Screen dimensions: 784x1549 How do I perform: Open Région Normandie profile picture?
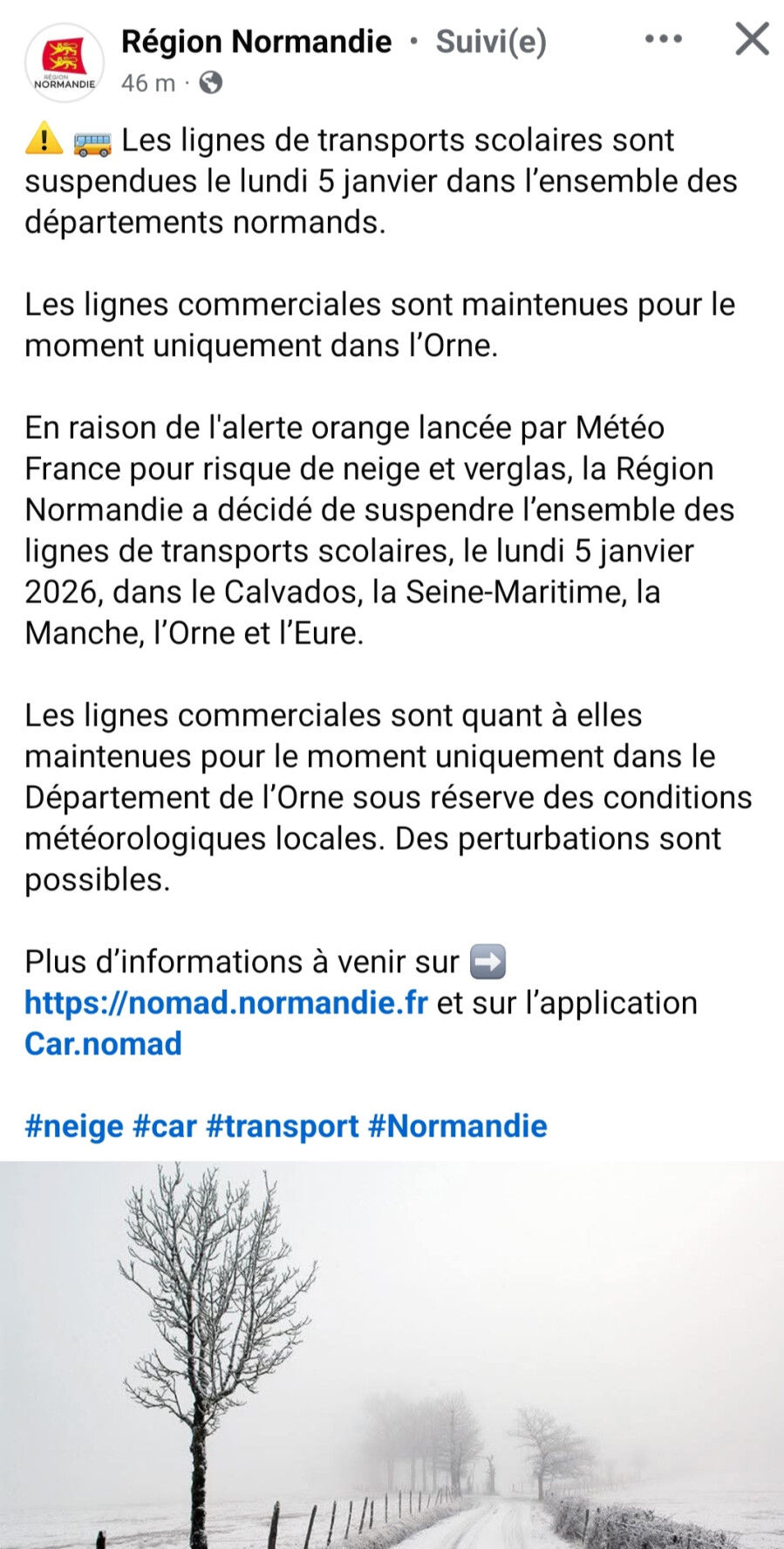point(65,63)
